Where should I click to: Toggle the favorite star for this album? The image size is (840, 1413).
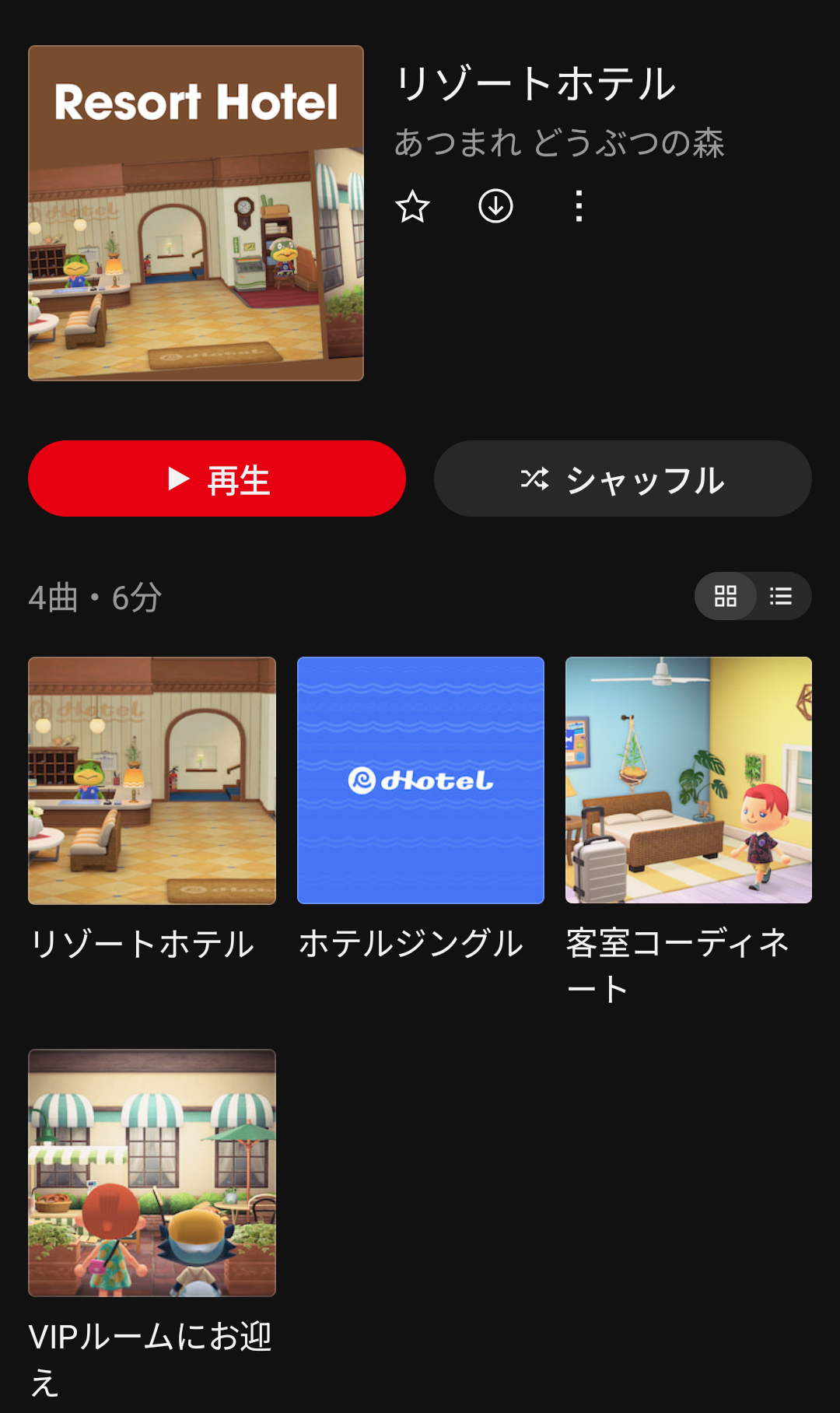413,206
